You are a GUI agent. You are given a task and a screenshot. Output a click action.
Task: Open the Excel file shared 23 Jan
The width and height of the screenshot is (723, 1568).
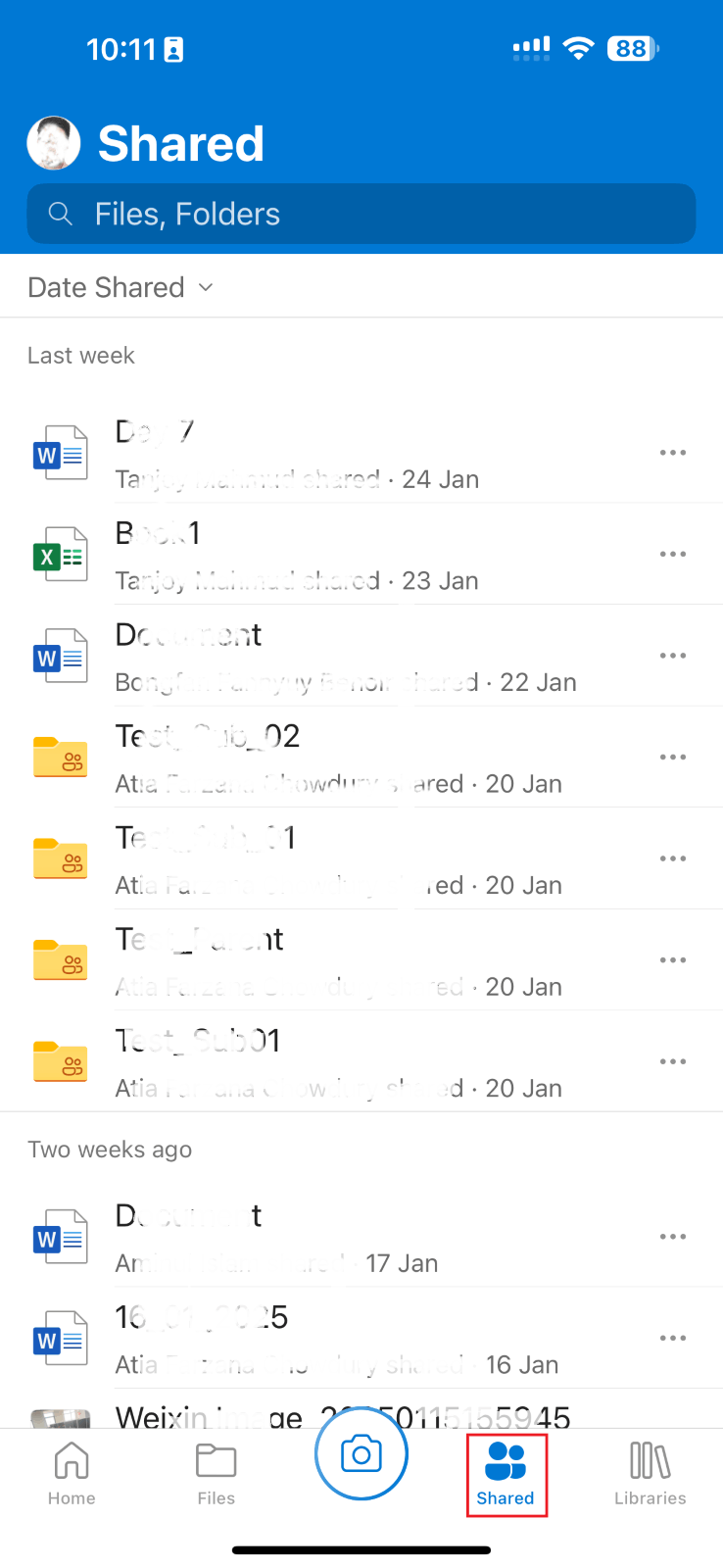click(x=361, y=555)
